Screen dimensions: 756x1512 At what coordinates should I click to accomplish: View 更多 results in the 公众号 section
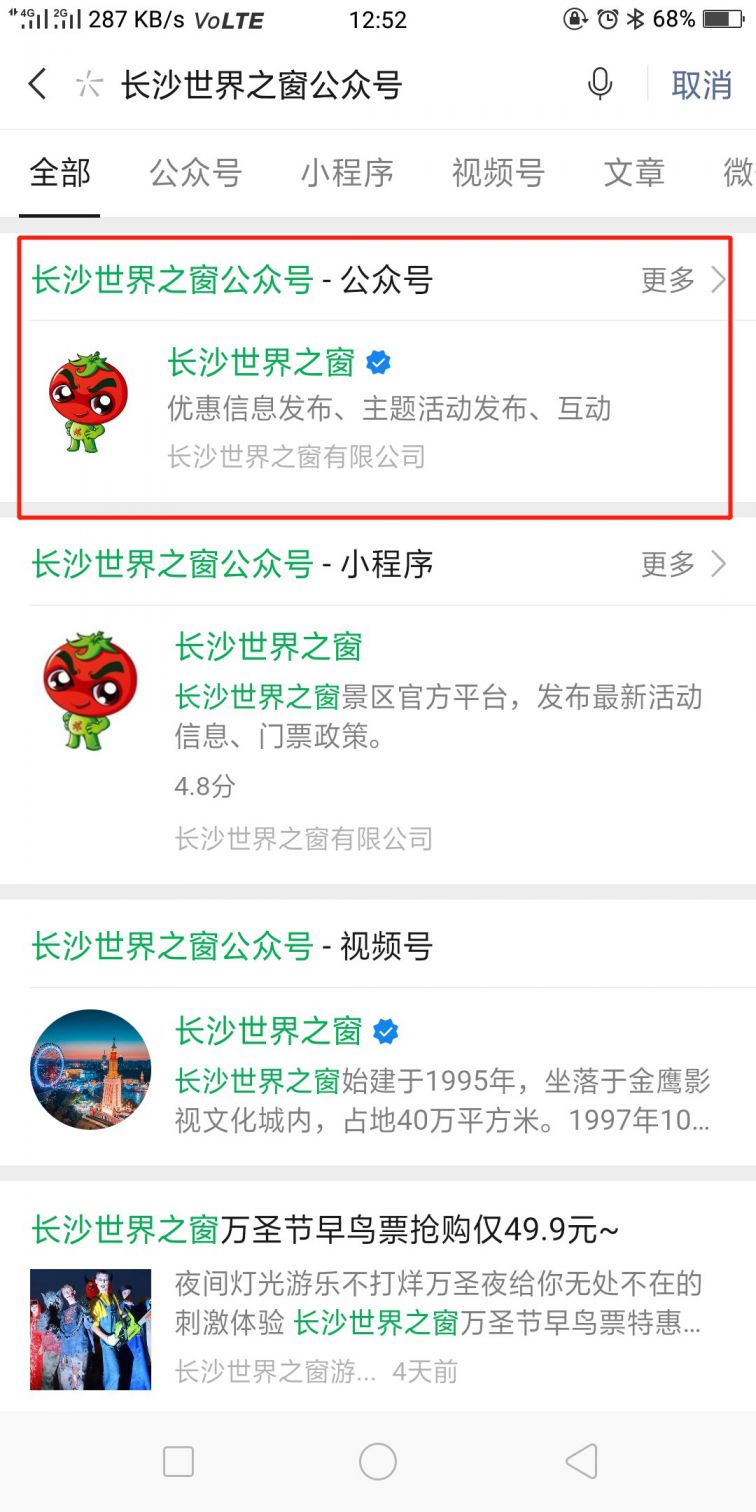click(683, 280)
